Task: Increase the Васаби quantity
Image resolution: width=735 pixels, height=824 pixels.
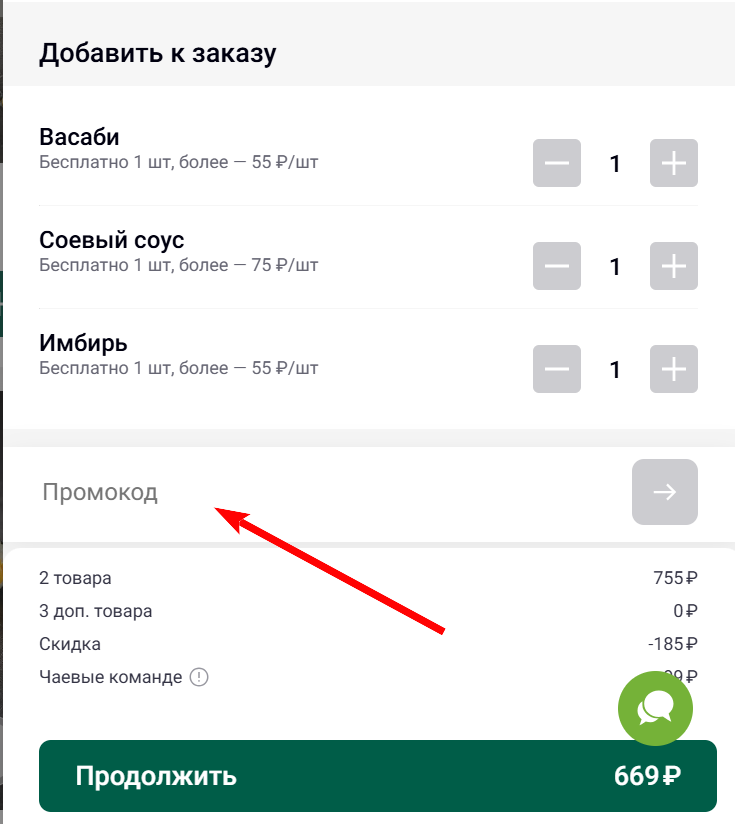Action: click(674, 164)
